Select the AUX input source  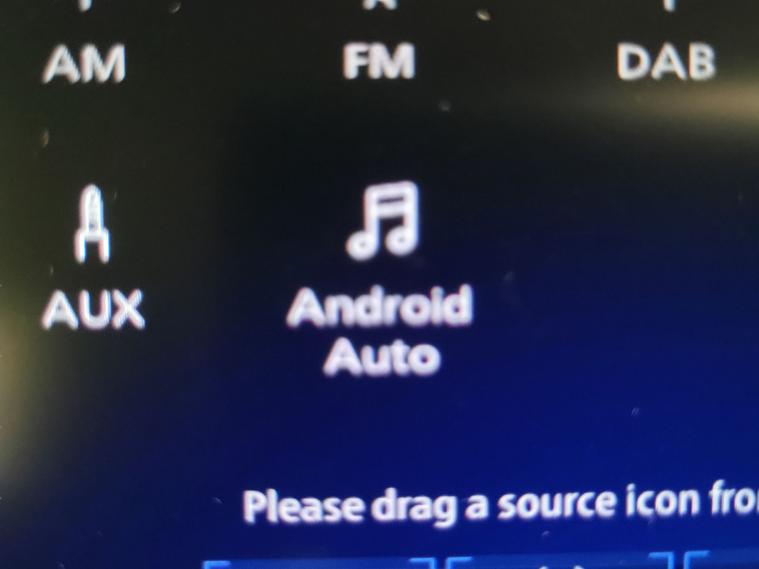[x=92, y=260]
